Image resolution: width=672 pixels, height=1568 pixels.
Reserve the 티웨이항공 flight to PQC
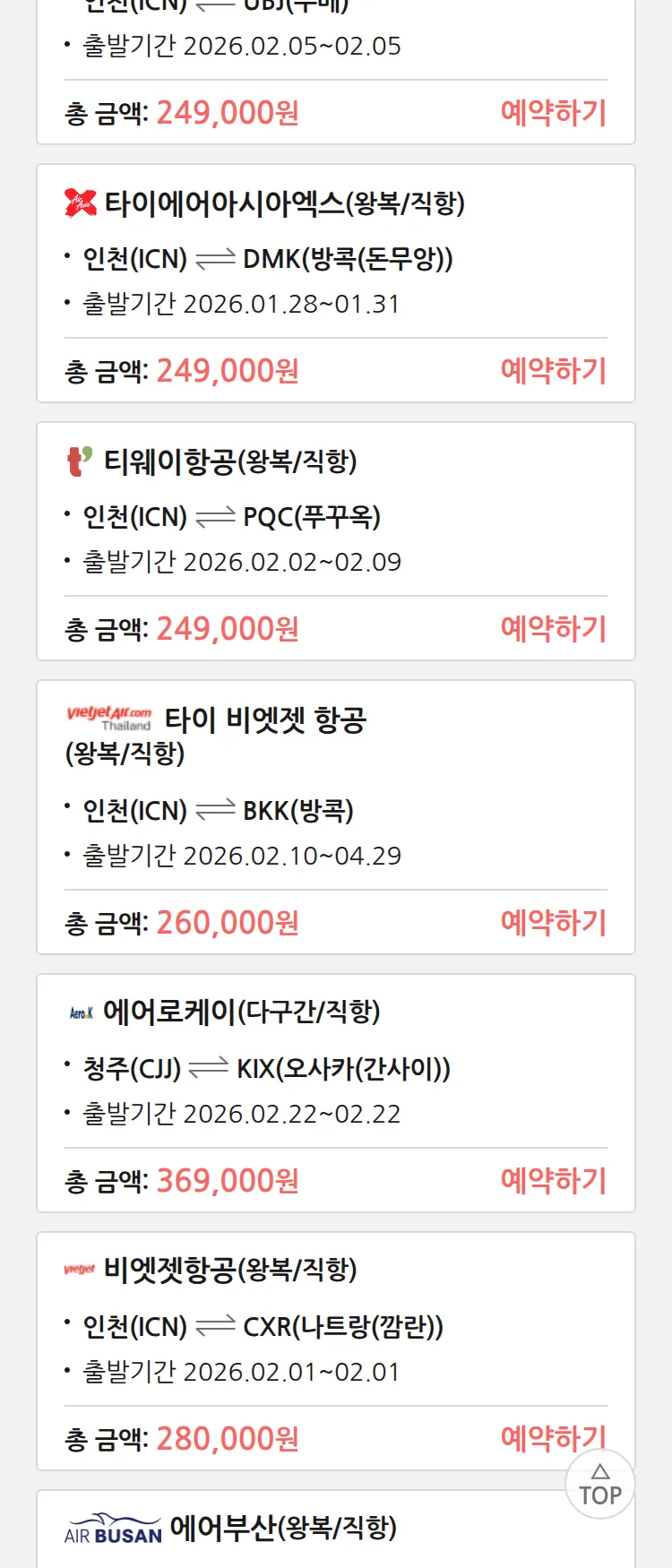point(553,629)
